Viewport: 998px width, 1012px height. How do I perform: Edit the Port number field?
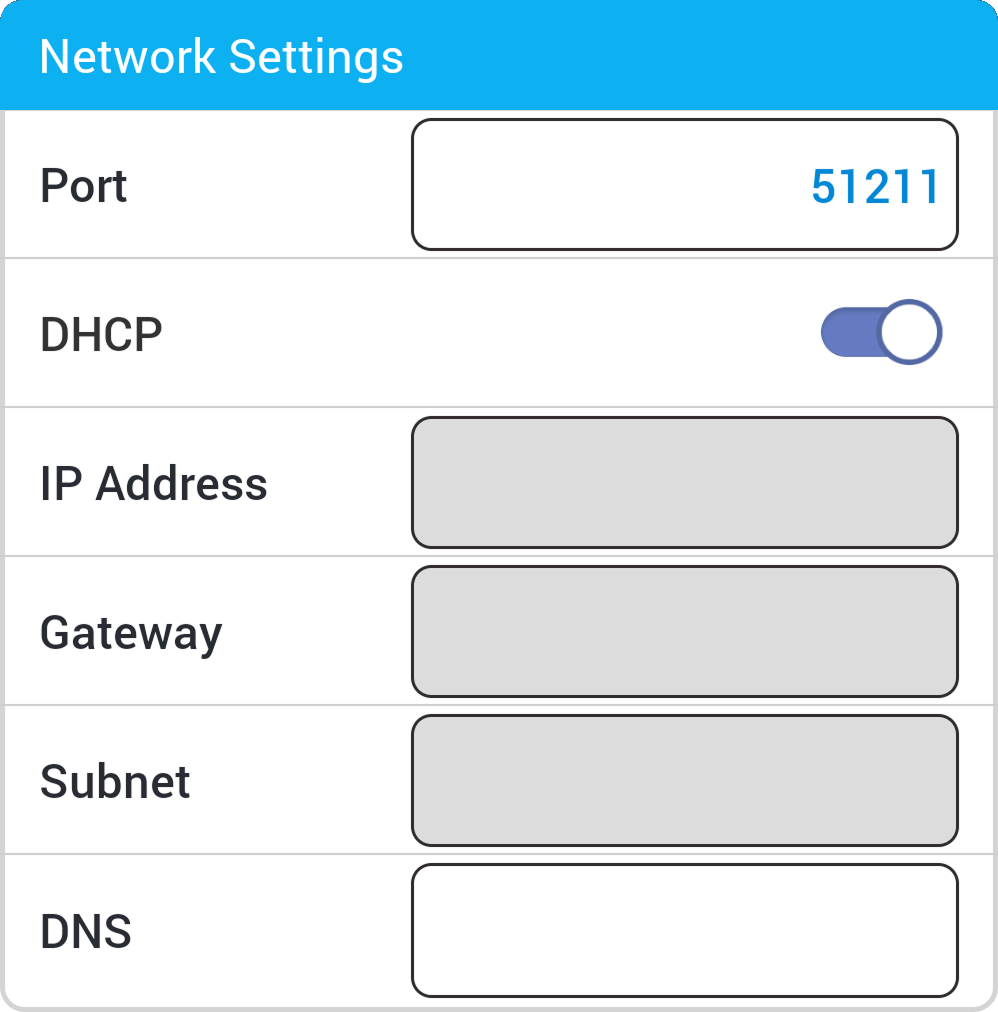(x=684, y=185)
